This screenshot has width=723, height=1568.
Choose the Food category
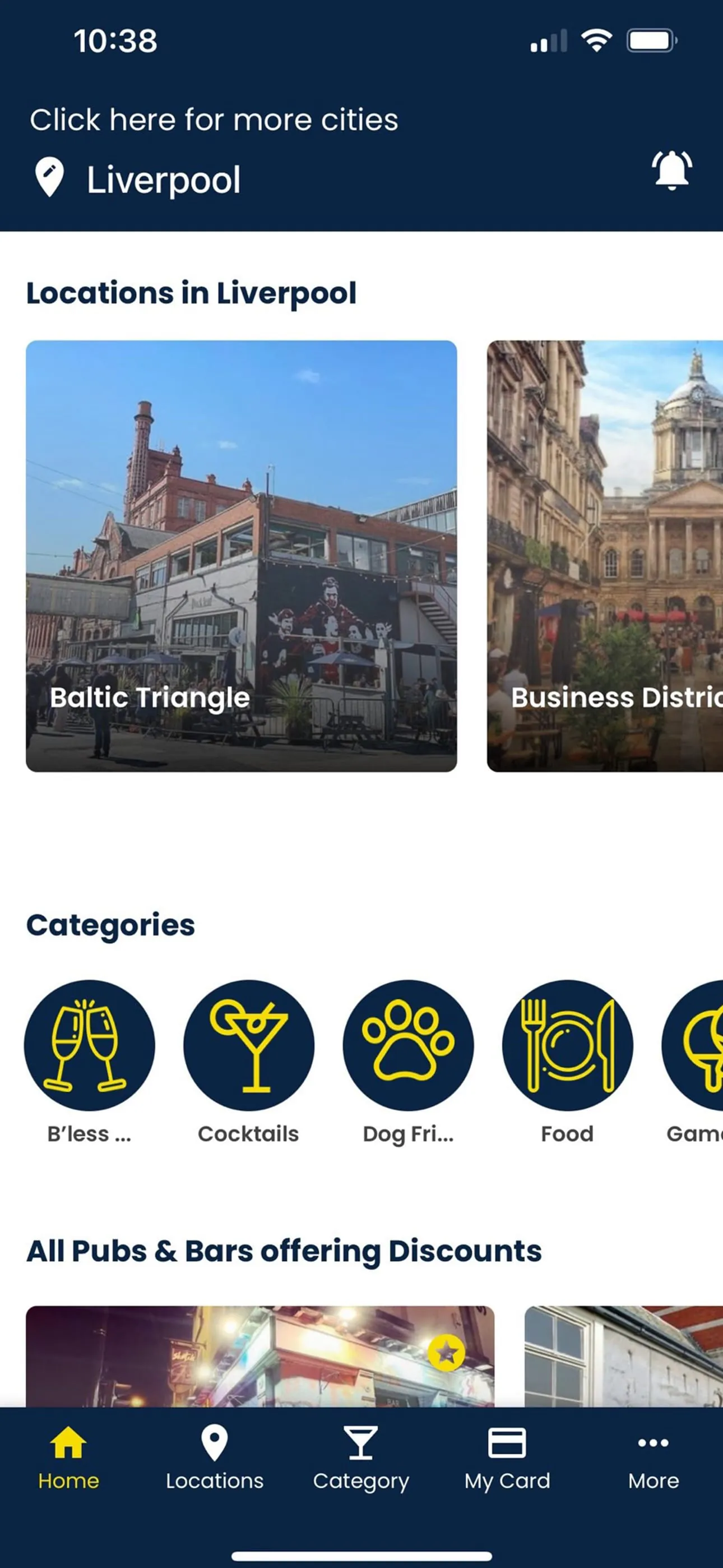[x=567, y=1045]
